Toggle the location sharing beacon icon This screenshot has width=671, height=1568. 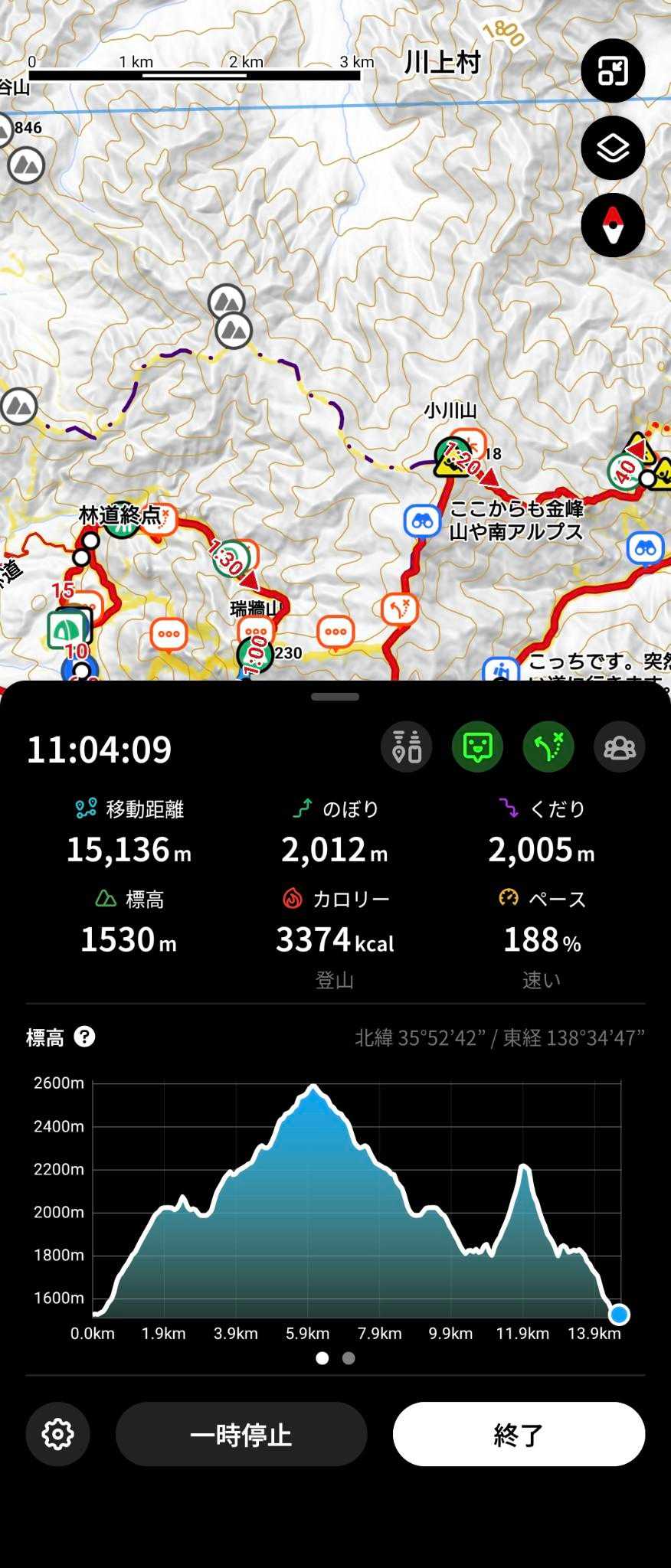tap(407, 746)
